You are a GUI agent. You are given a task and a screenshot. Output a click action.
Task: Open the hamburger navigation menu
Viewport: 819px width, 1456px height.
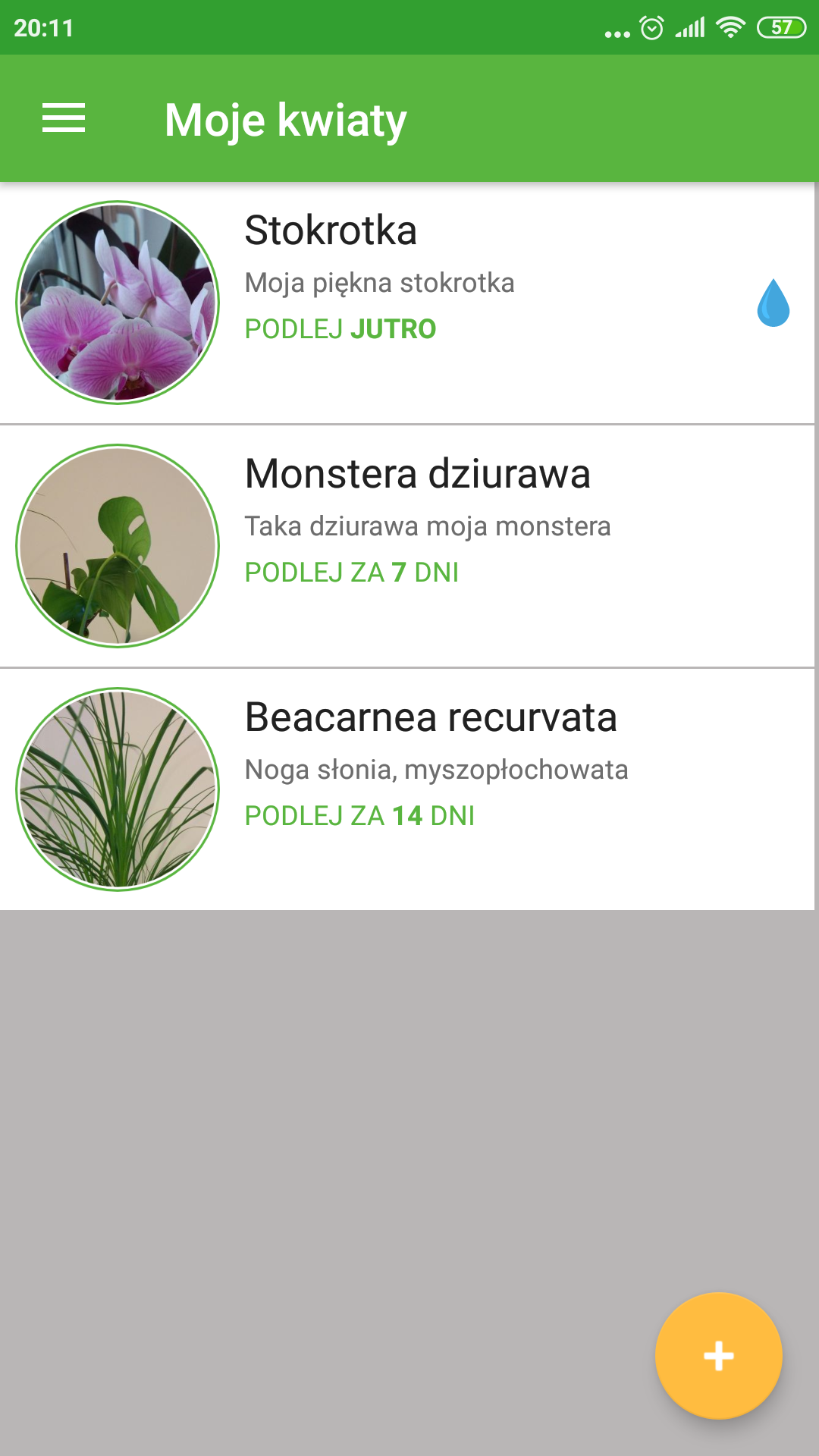click(x=64, y=119)
